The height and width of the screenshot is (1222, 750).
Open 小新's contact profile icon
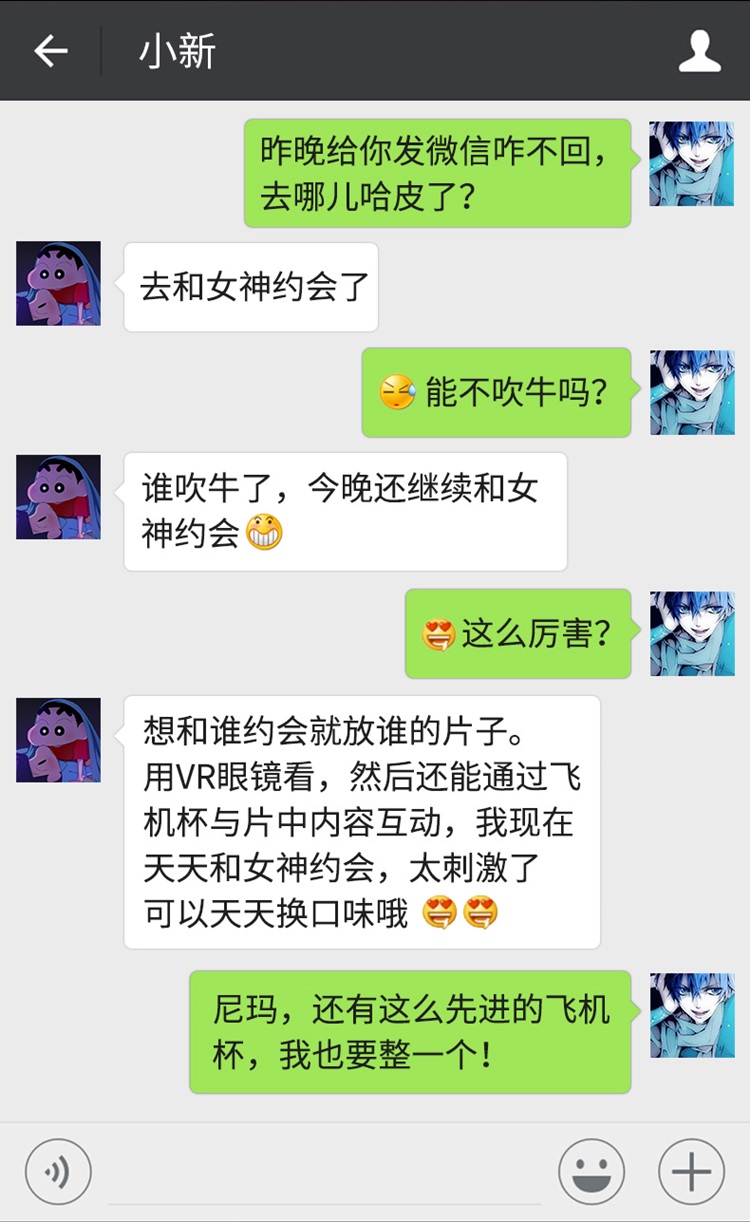tap(700, 51)
